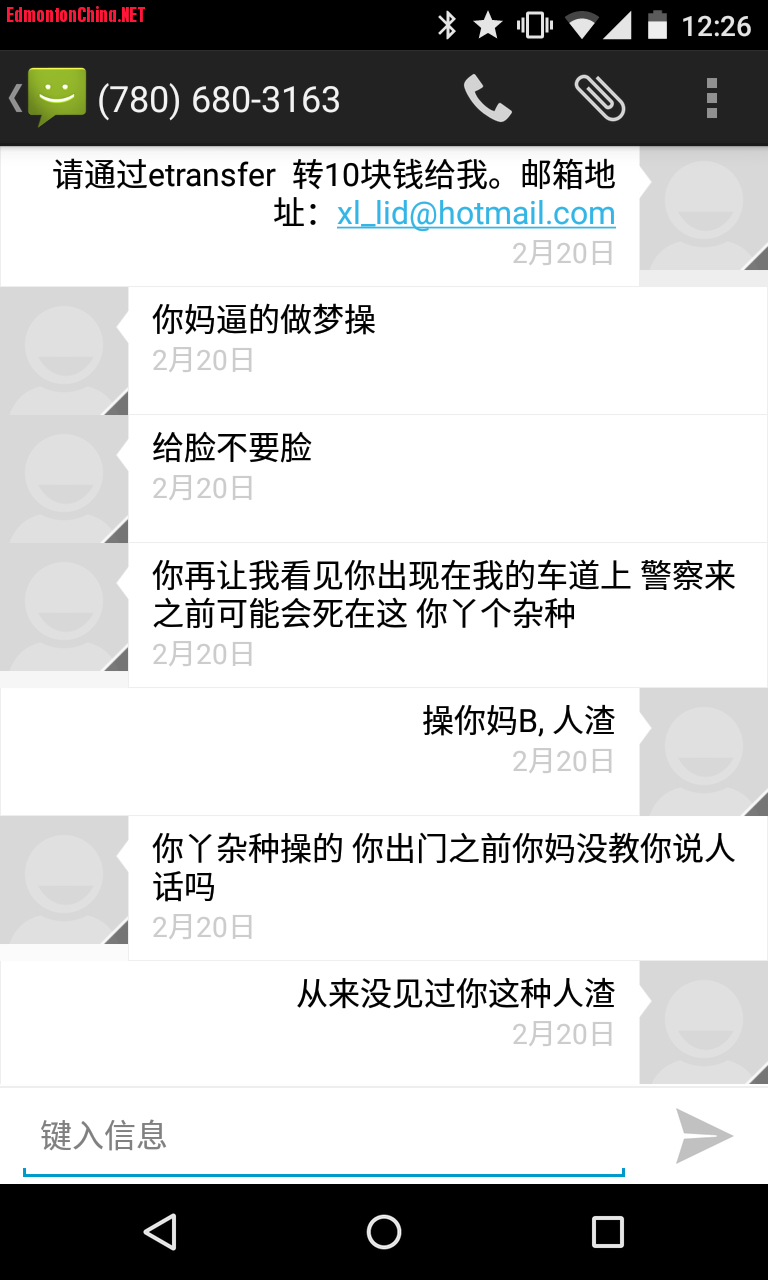The width and height of the screenshot is (768, 1280).
Task: Open the xl_lid@hotmail.com email link
Action: tap(476, 213)
